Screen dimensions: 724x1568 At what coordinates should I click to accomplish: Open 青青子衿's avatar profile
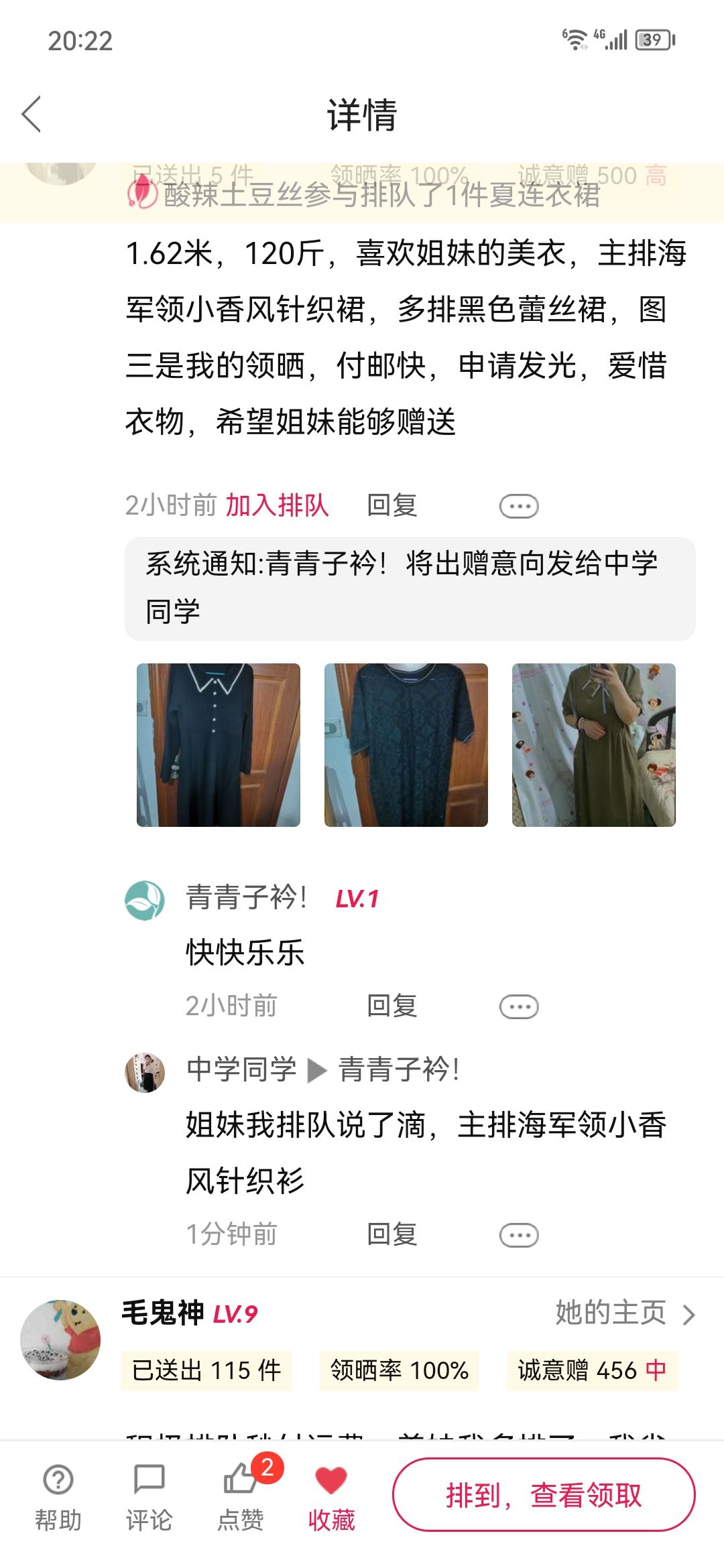[x=145, y=900]
